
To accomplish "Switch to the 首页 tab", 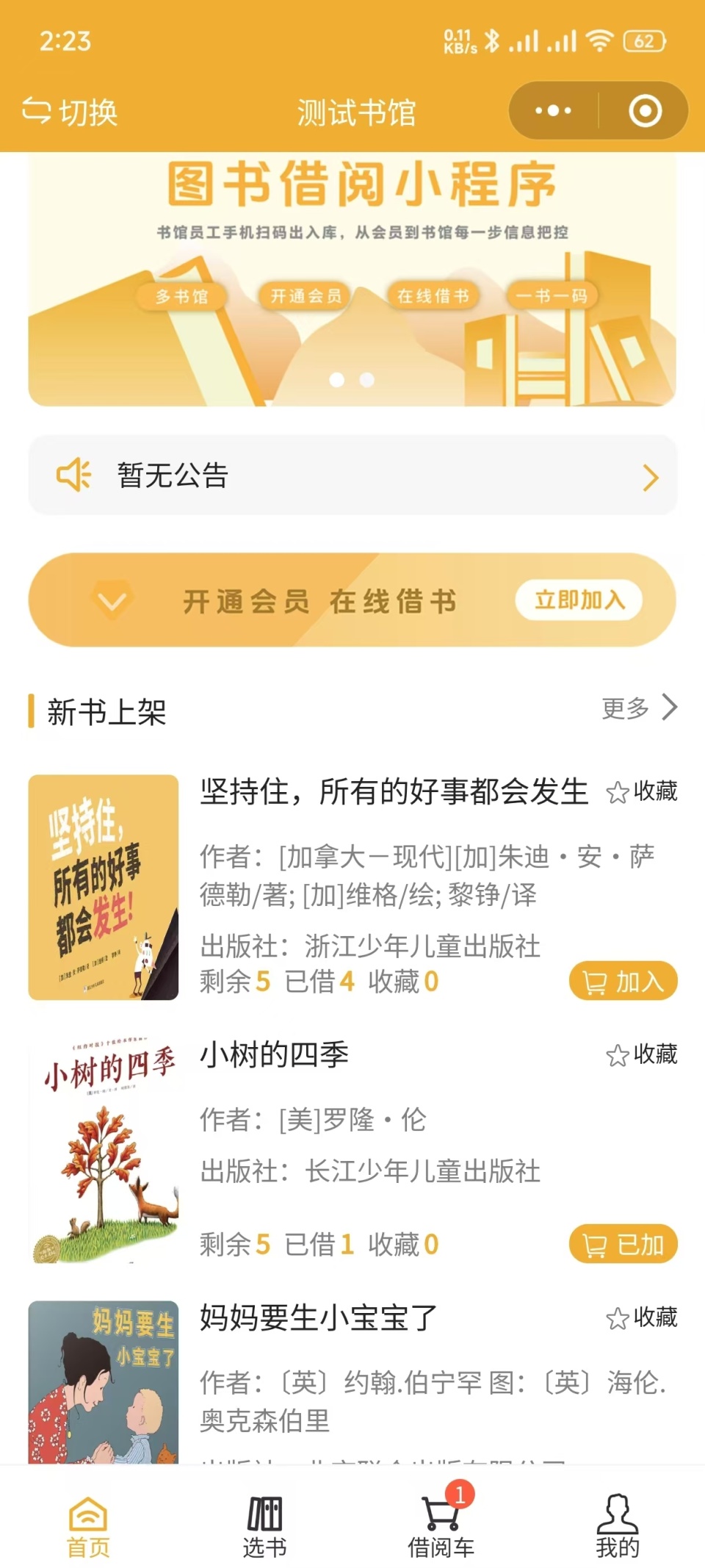I will [88, 1527].
